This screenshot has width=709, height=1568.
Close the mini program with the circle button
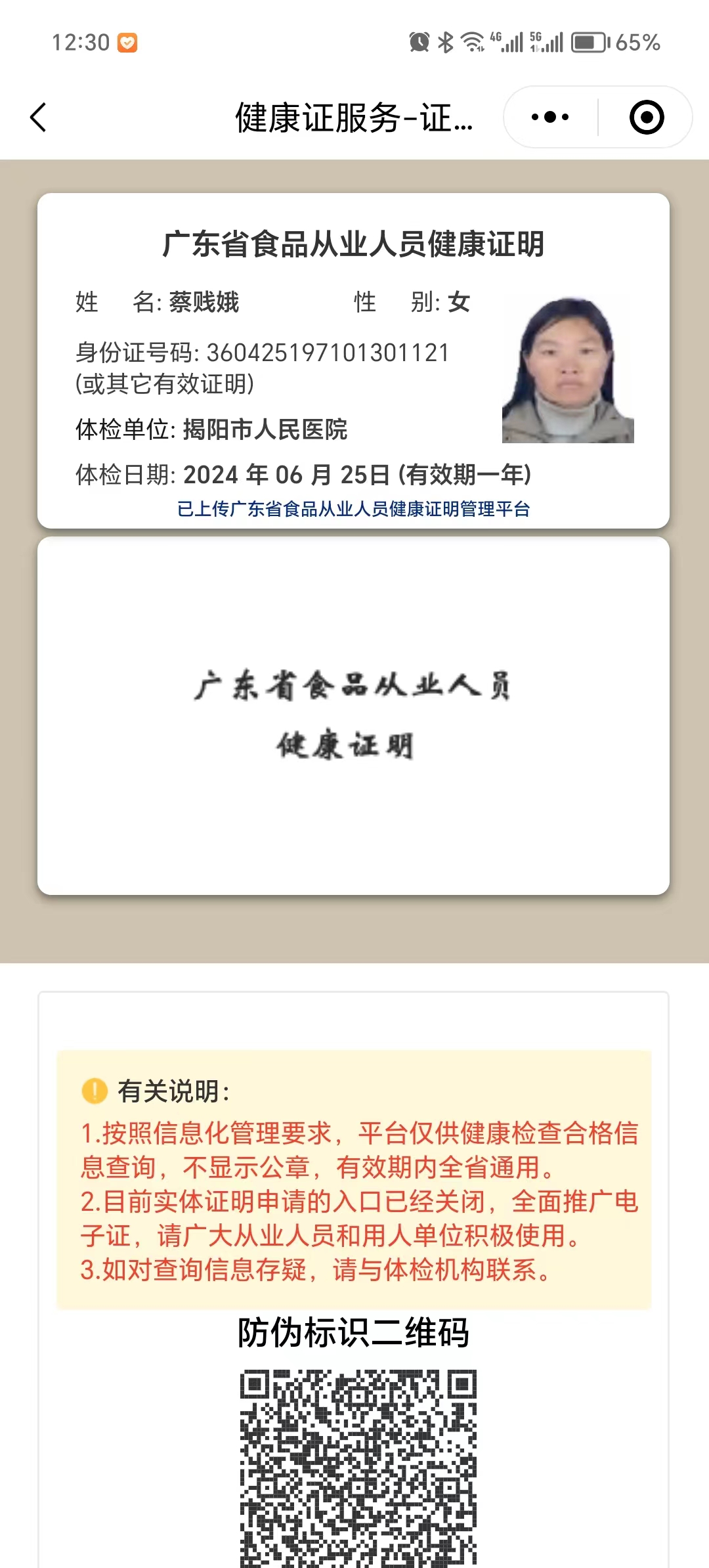pyautogui.click(x=646, y=118)
